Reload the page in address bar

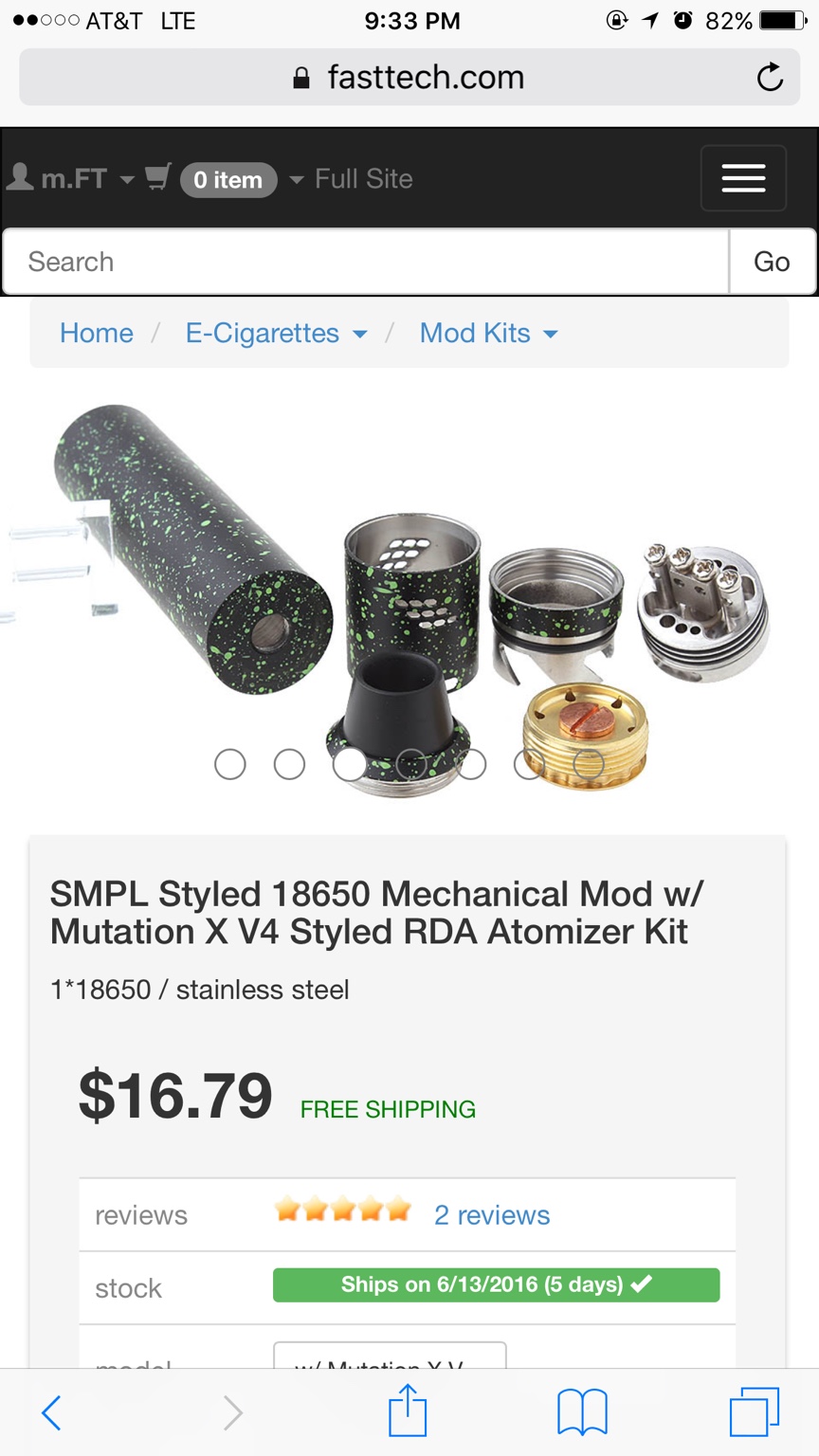[x=770, y=77]
